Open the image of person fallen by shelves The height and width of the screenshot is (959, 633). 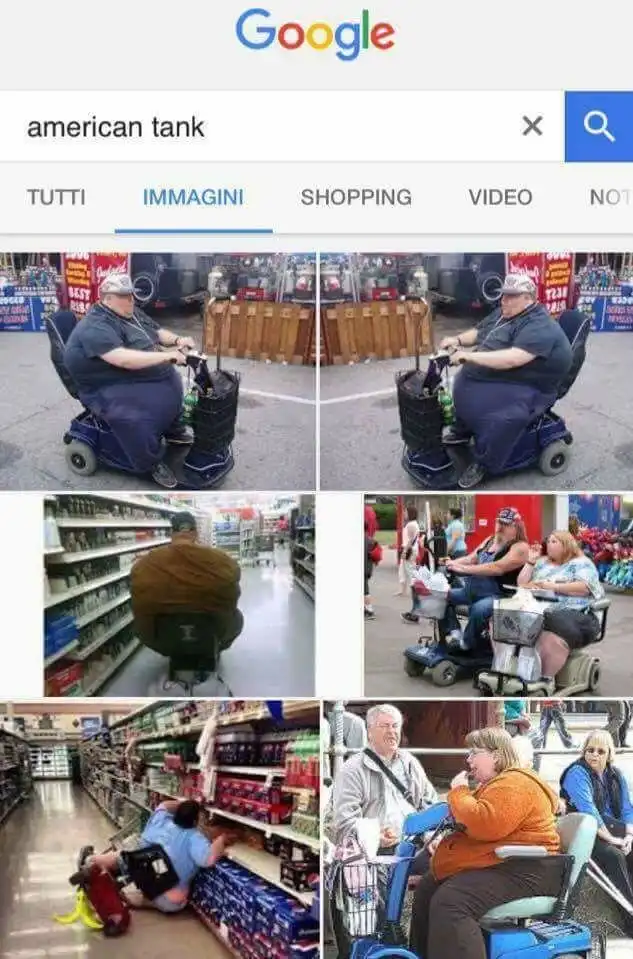159,829
